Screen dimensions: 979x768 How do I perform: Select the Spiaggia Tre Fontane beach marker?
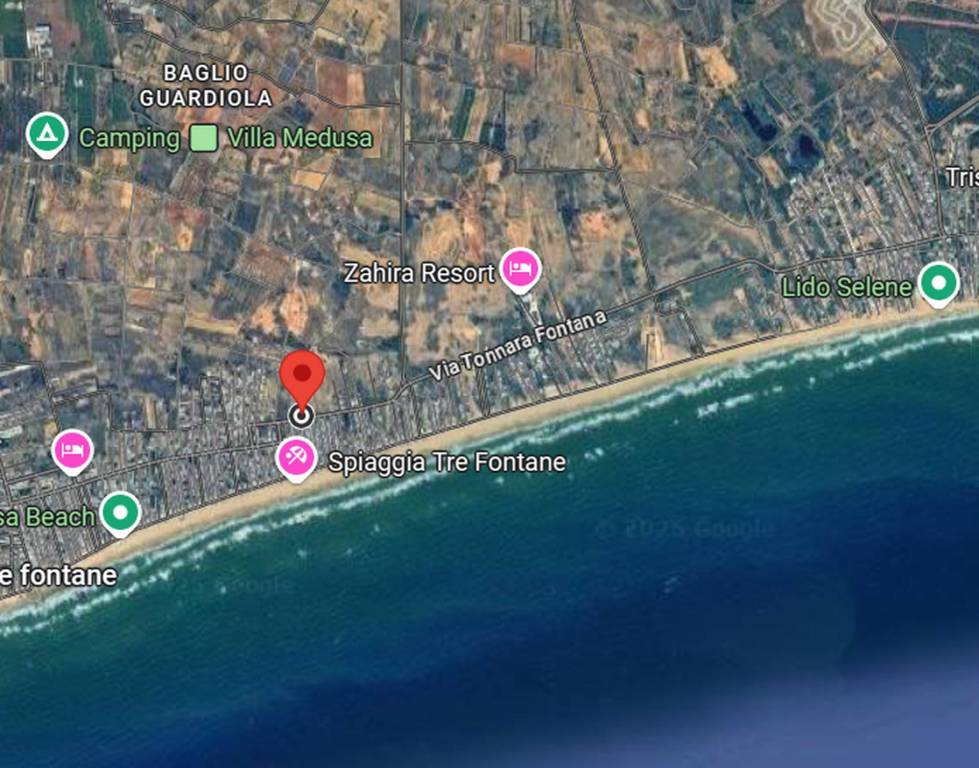296,458
